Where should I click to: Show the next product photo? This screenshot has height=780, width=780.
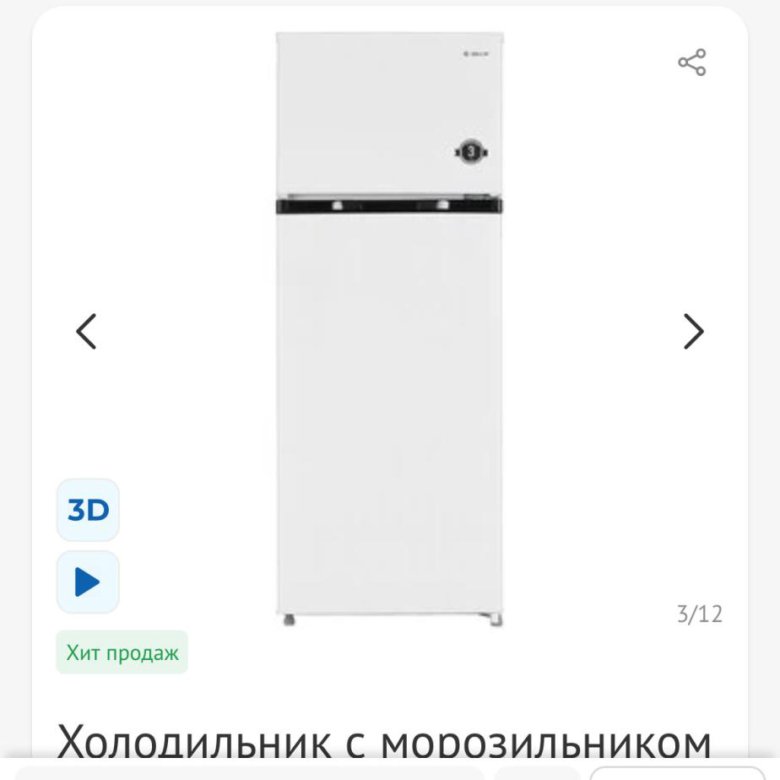click(693, 331)
